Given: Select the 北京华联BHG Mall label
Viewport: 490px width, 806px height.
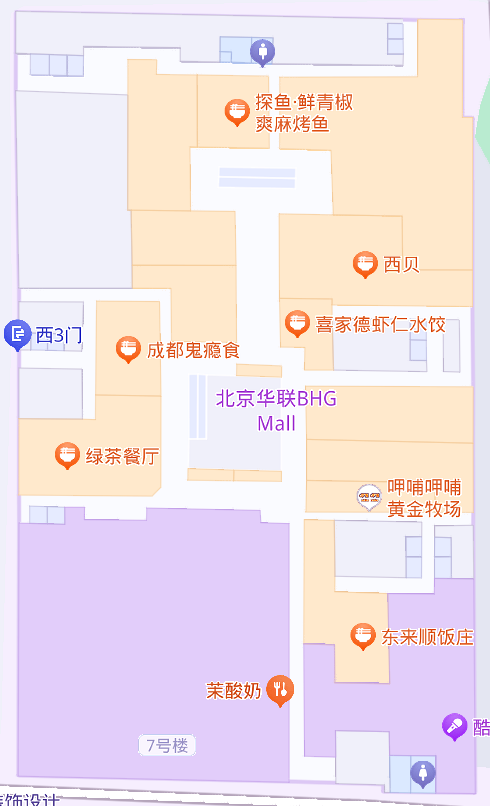Looking at the screenshot, I should (x=276, y=411).
